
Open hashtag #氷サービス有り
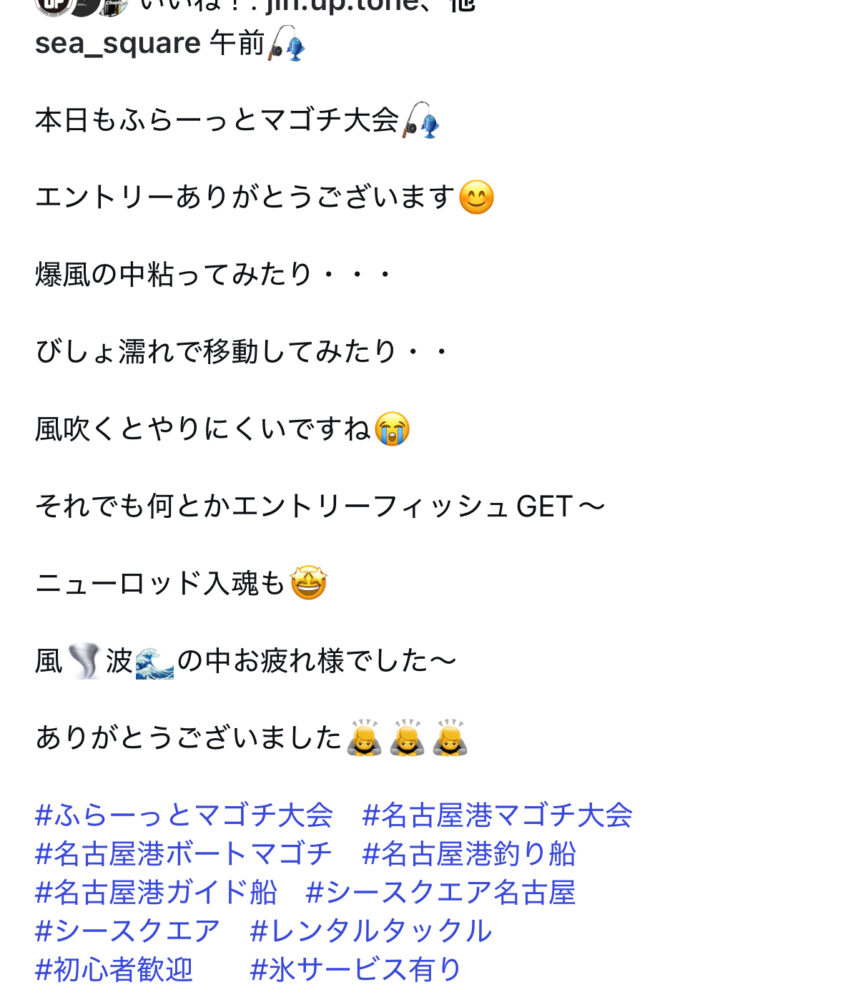pyautogui.click(x=356, y=969)
